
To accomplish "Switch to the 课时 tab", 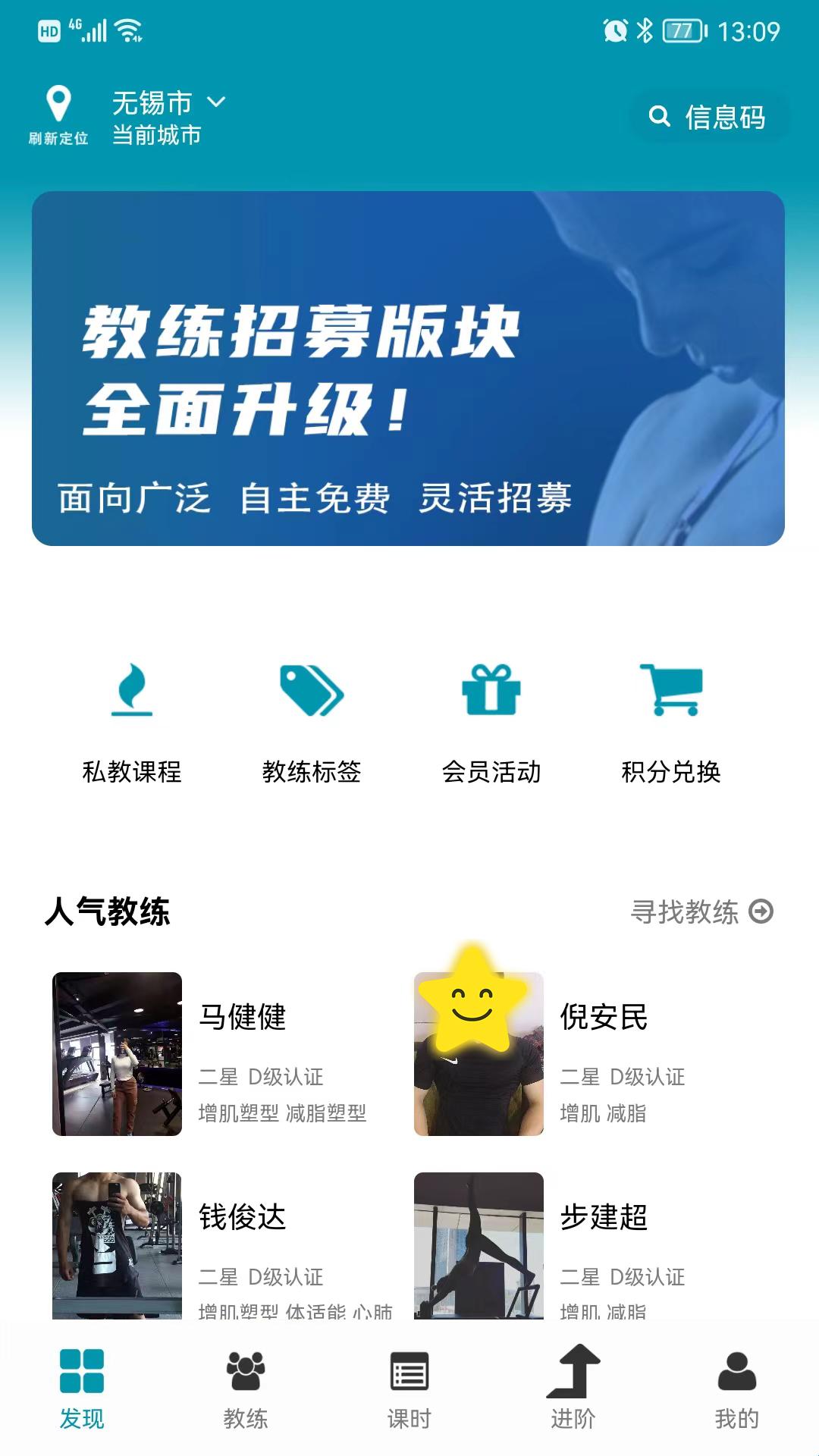I will [x=409, y=1389].
